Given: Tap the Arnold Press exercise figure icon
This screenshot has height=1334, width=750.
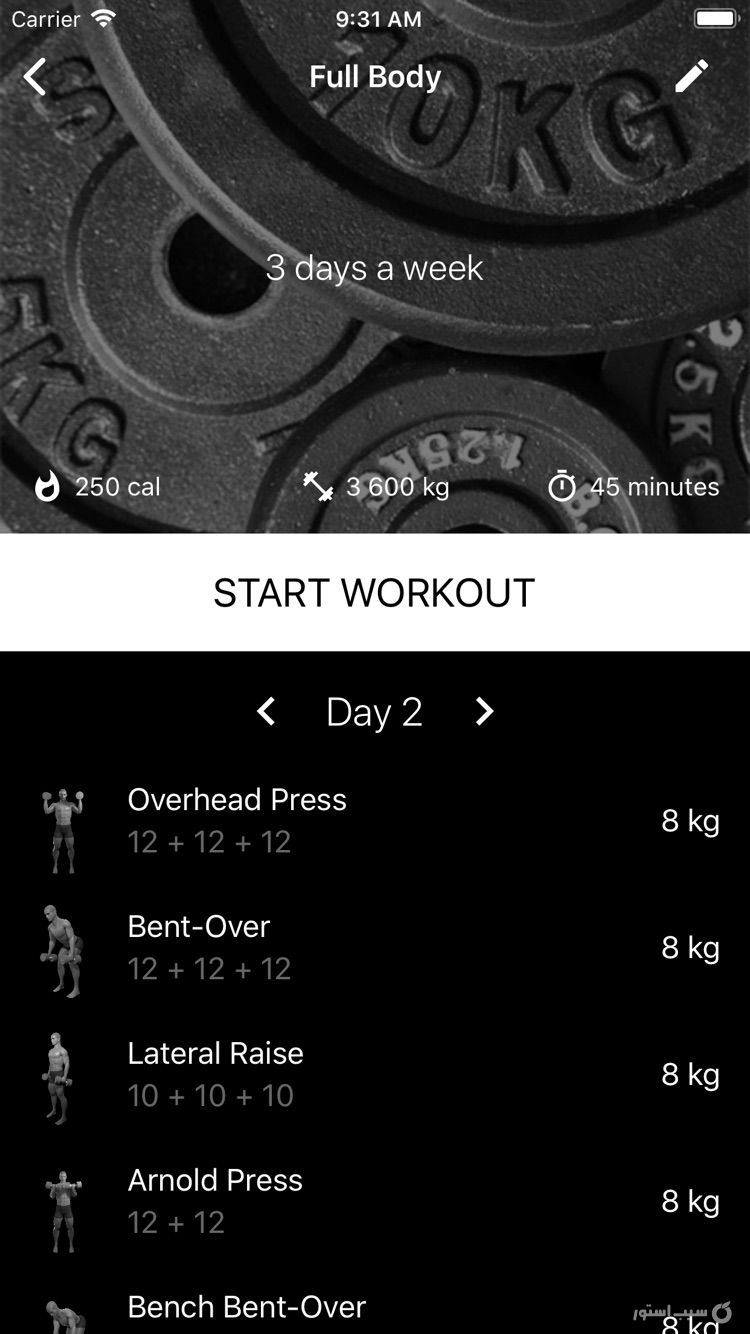Looking at the screenshot, I should (61, 1201).
